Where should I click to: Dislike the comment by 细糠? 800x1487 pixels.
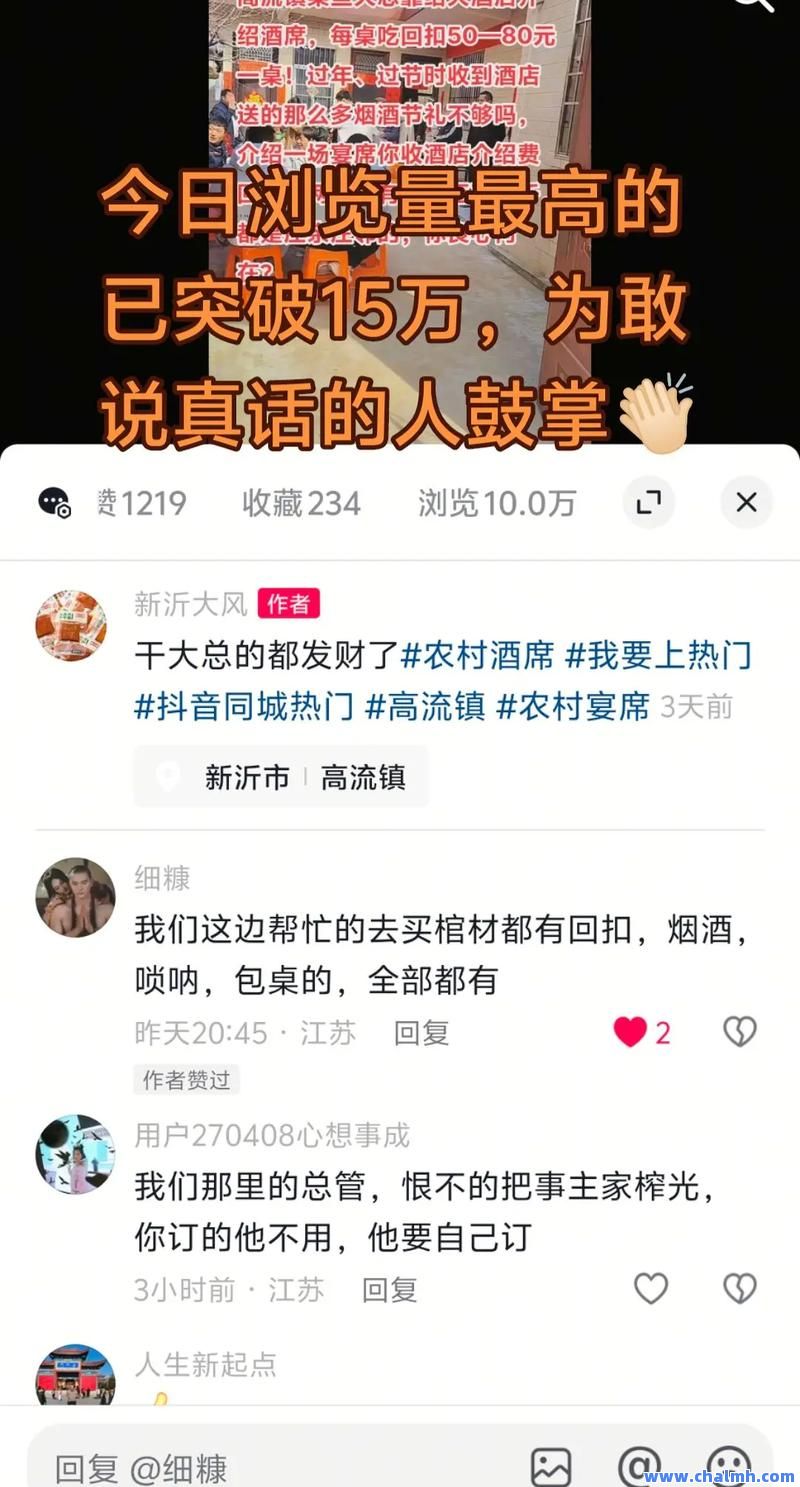tap(740, 1032)
